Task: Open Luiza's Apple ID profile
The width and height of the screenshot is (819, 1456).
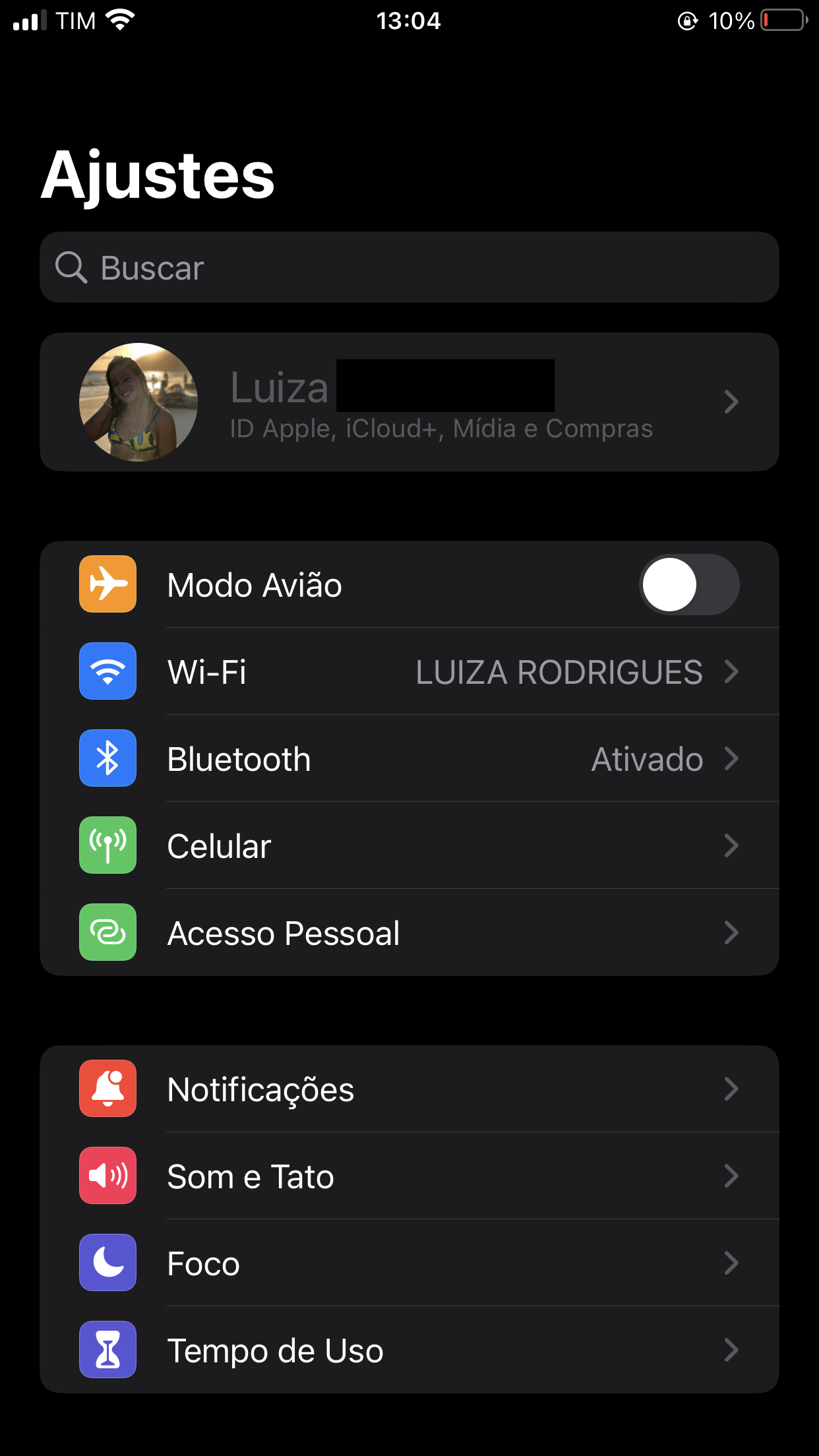Action: click(409, 402)
